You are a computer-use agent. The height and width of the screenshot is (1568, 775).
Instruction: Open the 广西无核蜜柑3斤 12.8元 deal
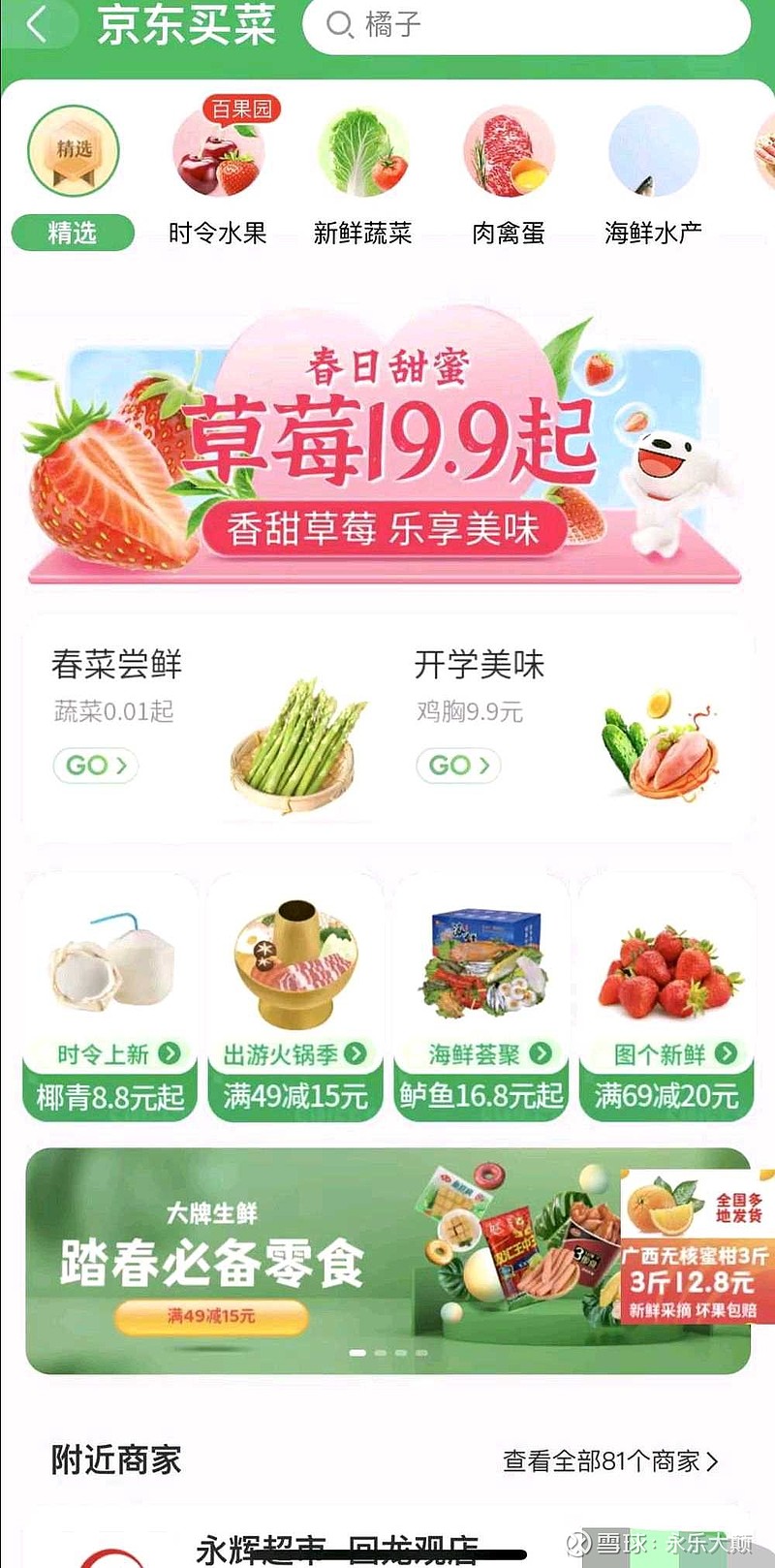[697, 1246]
